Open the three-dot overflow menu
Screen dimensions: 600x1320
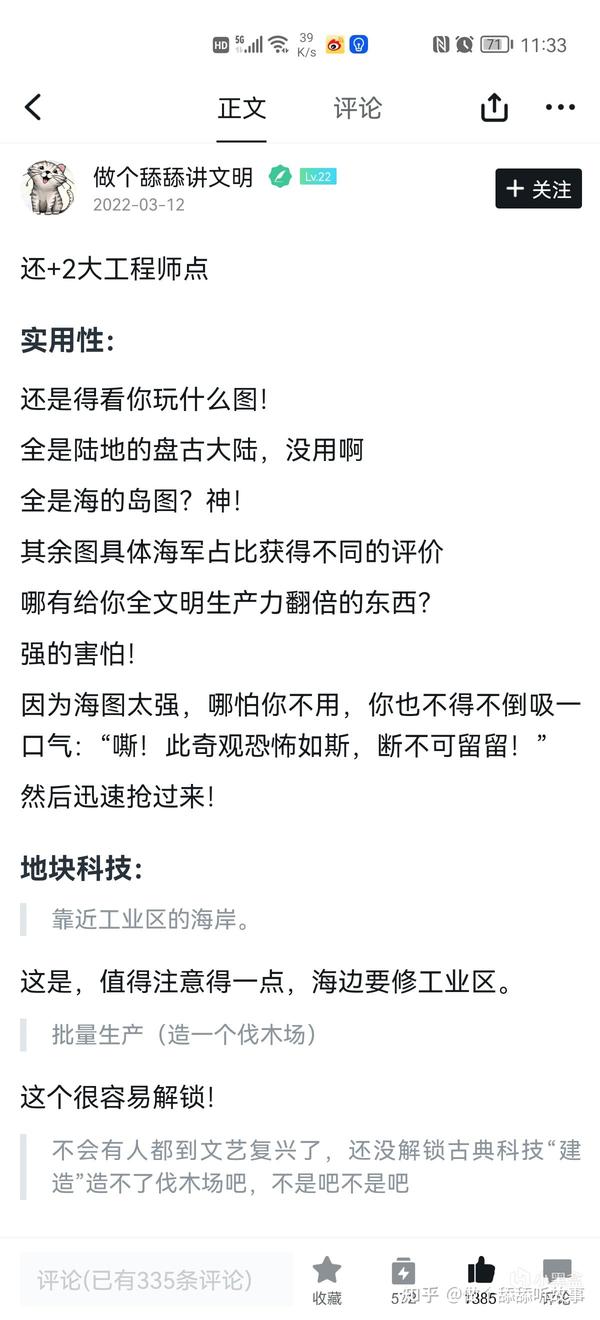[x=560, y=108]
